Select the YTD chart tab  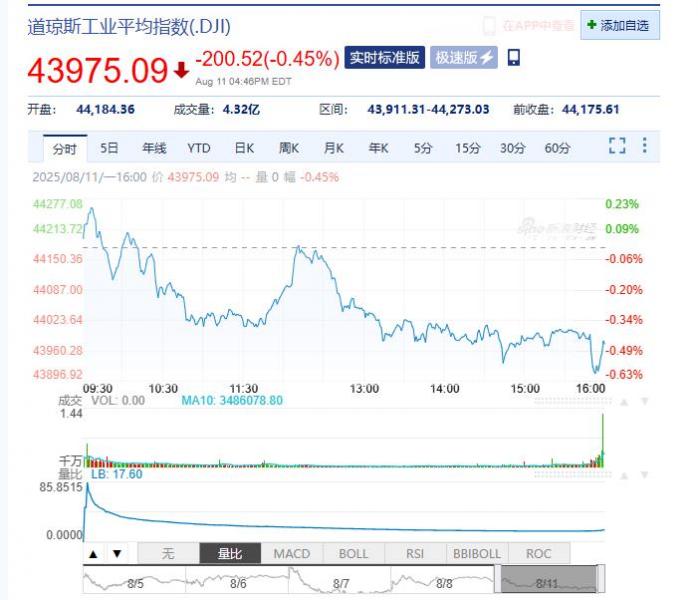tap(198, 148)
